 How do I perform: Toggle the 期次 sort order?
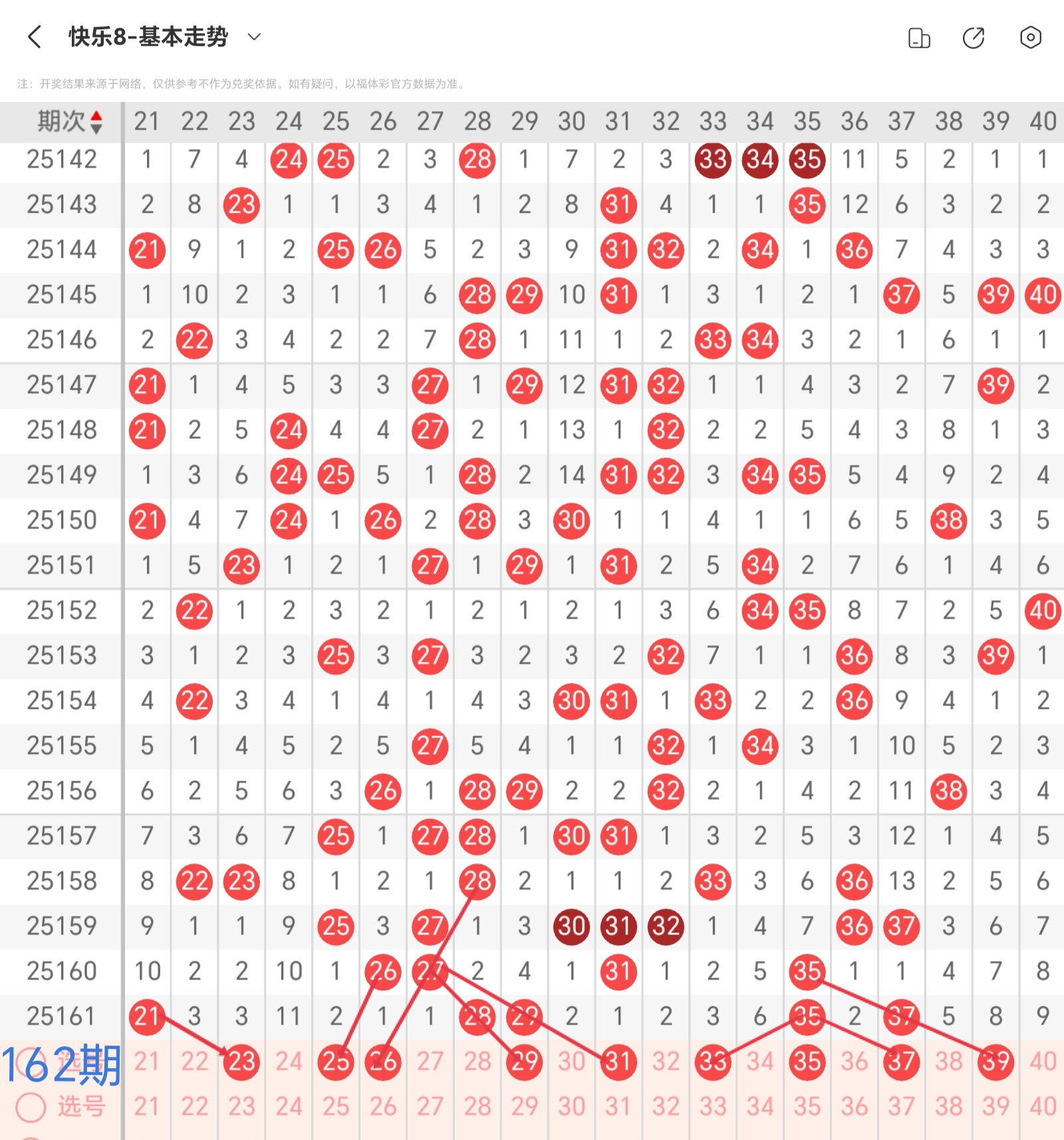[x=96, y=122]
